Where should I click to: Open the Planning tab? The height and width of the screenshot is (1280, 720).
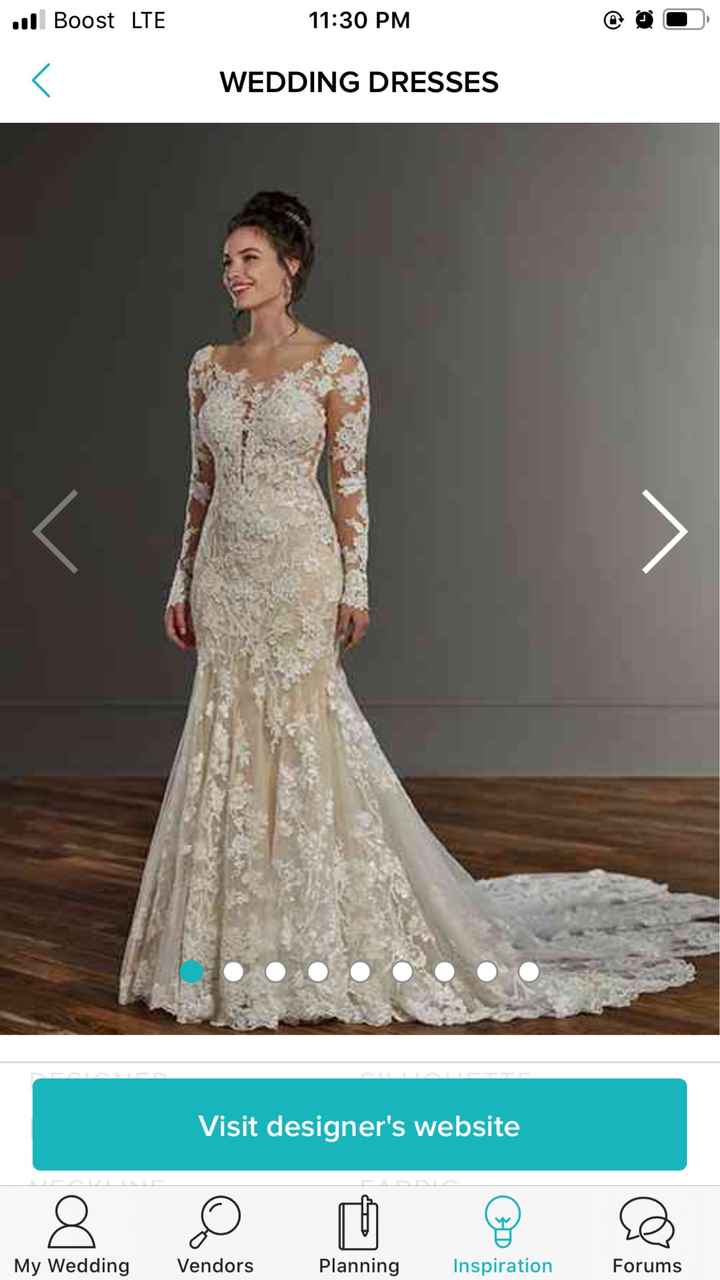point(359,1236)
